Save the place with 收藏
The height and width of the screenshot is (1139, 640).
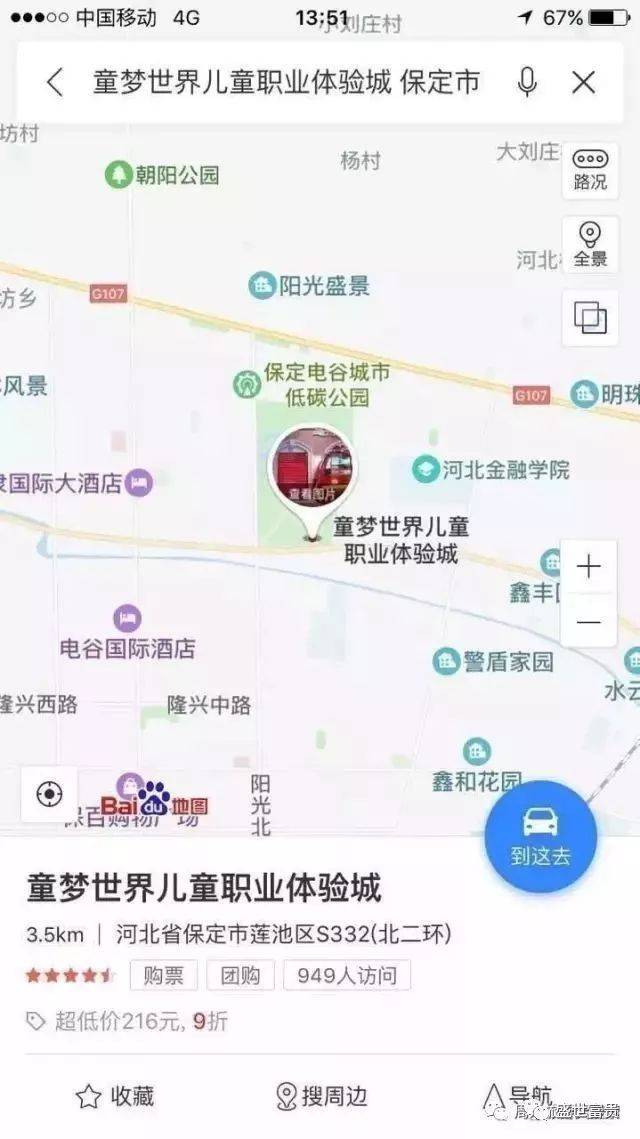(116, 1096)
